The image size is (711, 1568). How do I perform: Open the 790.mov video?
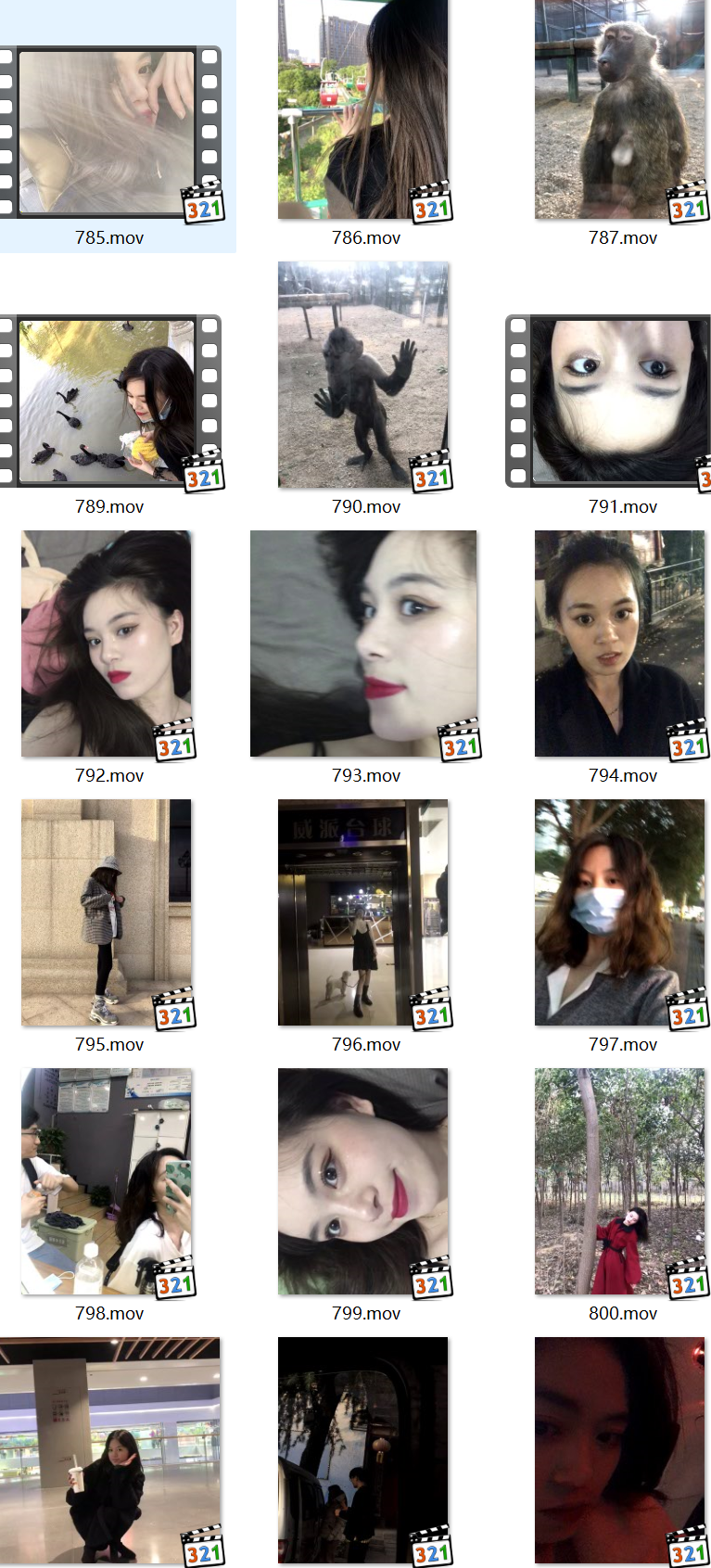[363, 375]
